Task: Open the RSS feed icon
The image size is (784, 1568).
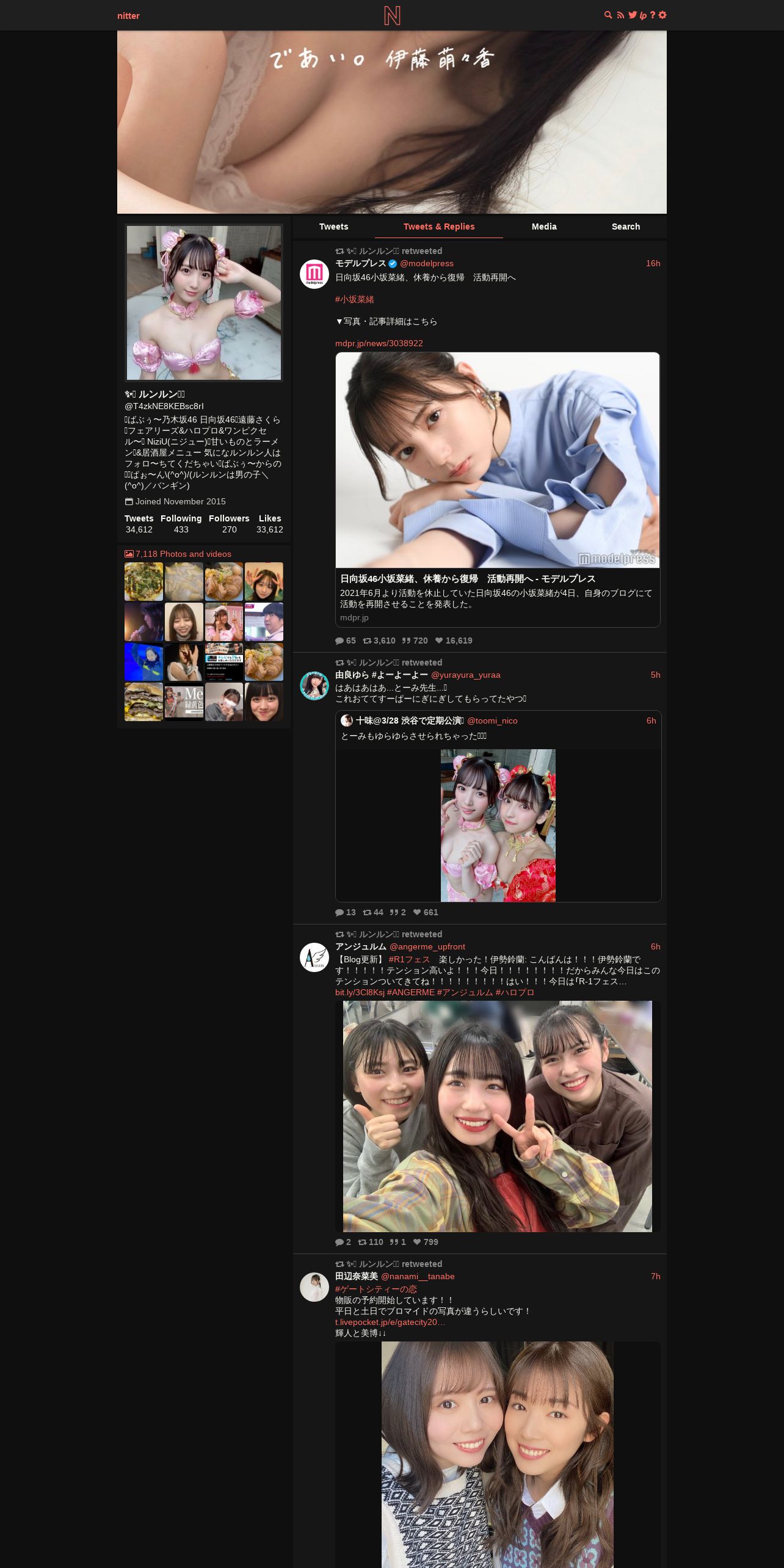Action: tap(620, 15)
